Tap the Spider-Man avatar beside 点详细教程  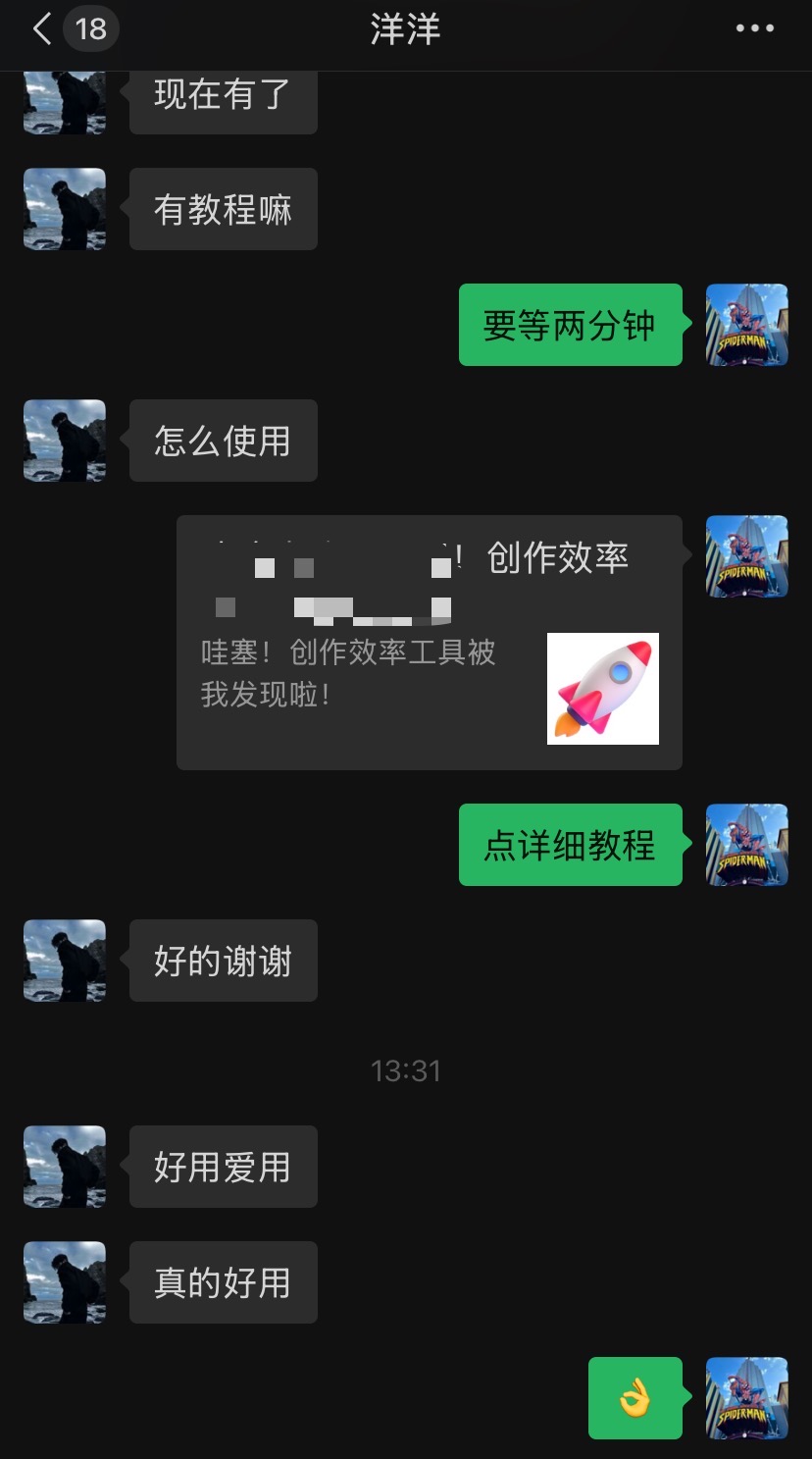(746, 845)
